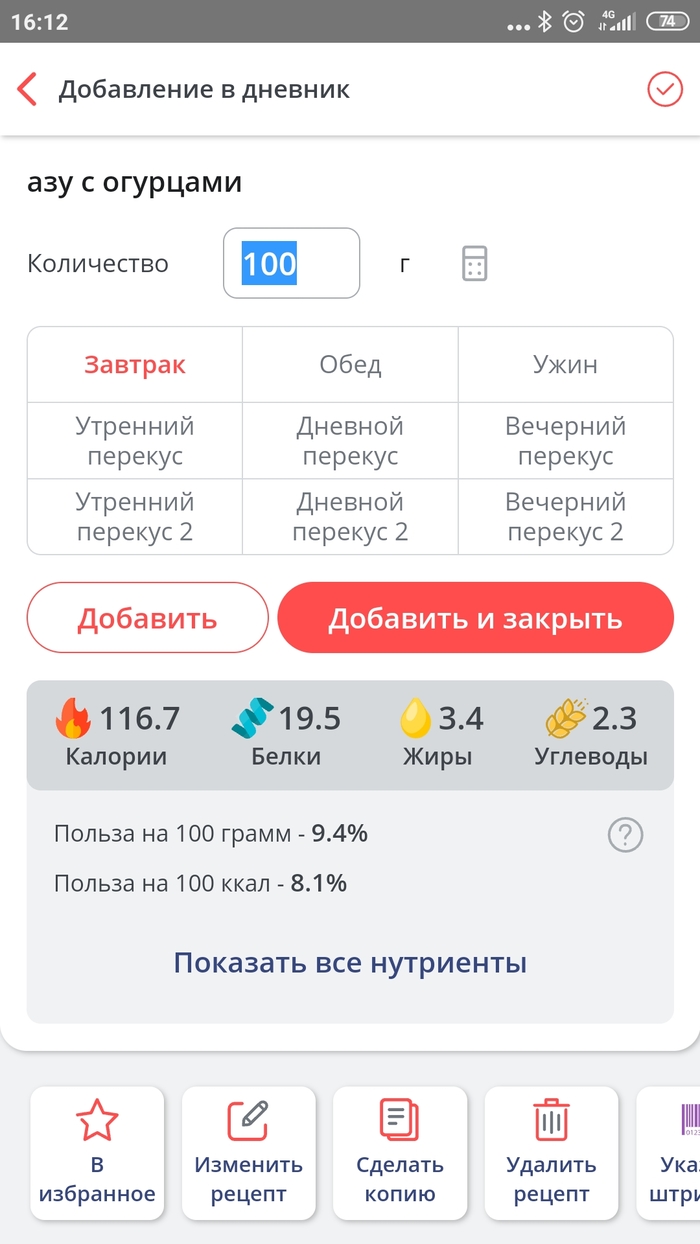This screenshot has height=1244, width=700.
Task: Open the question mark help about Польза
Action: (x=626, y=835)
